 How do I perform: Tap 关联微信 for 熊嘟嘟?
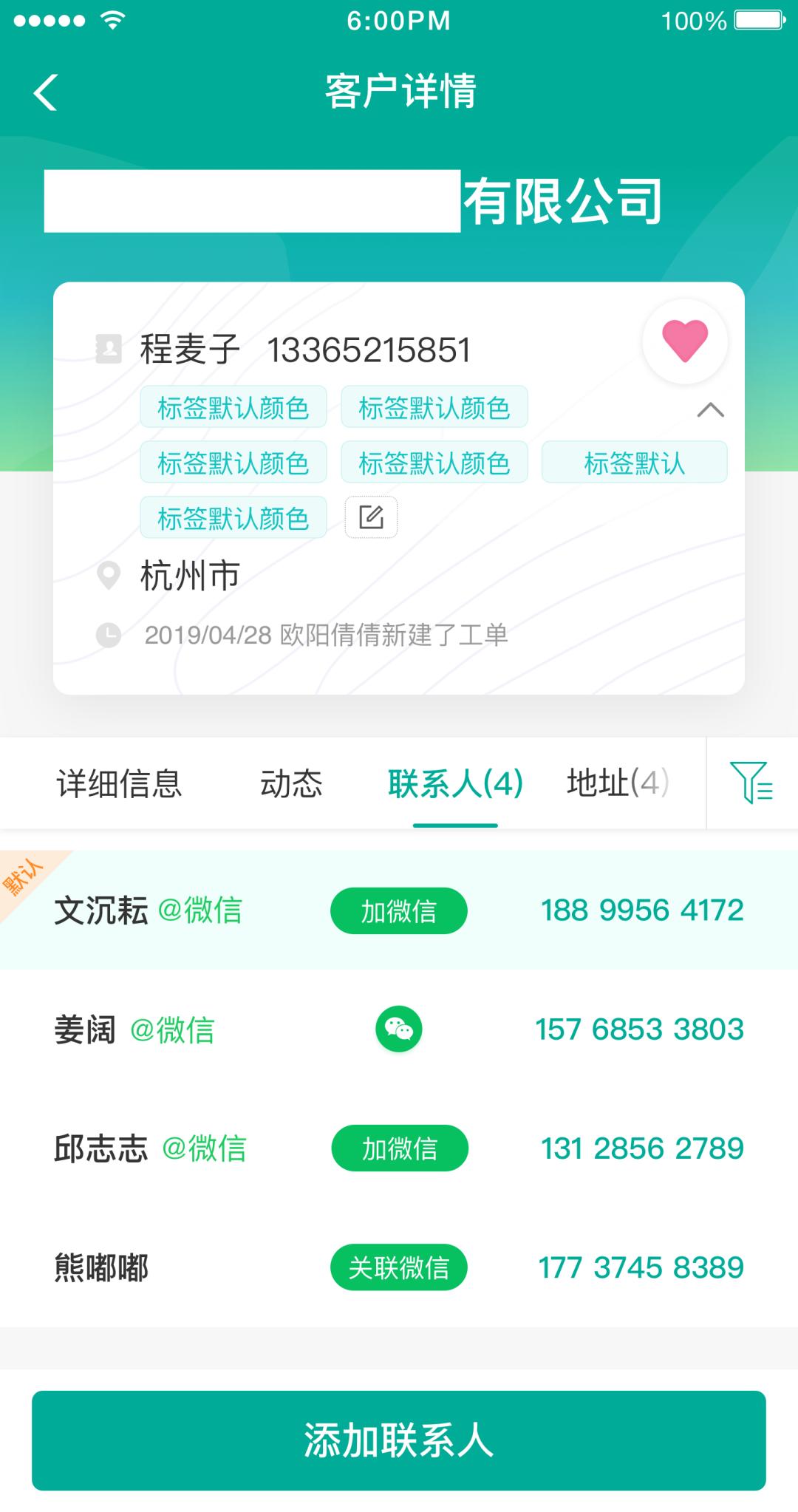(398, 1267)
